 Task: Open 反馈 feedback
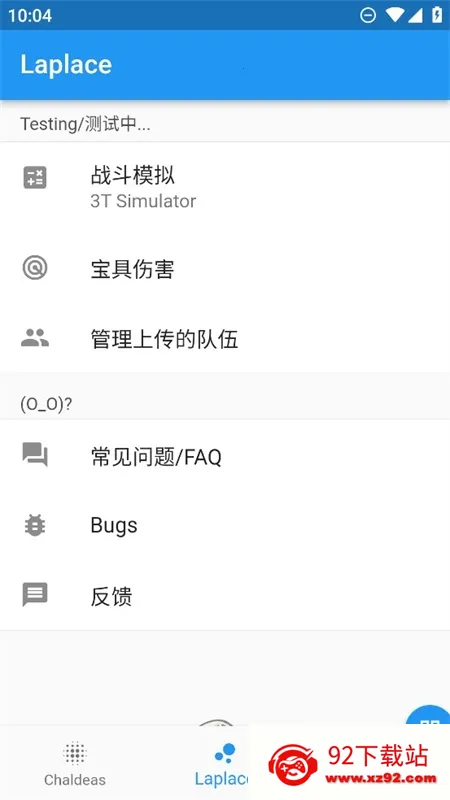click(x=225, y=595)
